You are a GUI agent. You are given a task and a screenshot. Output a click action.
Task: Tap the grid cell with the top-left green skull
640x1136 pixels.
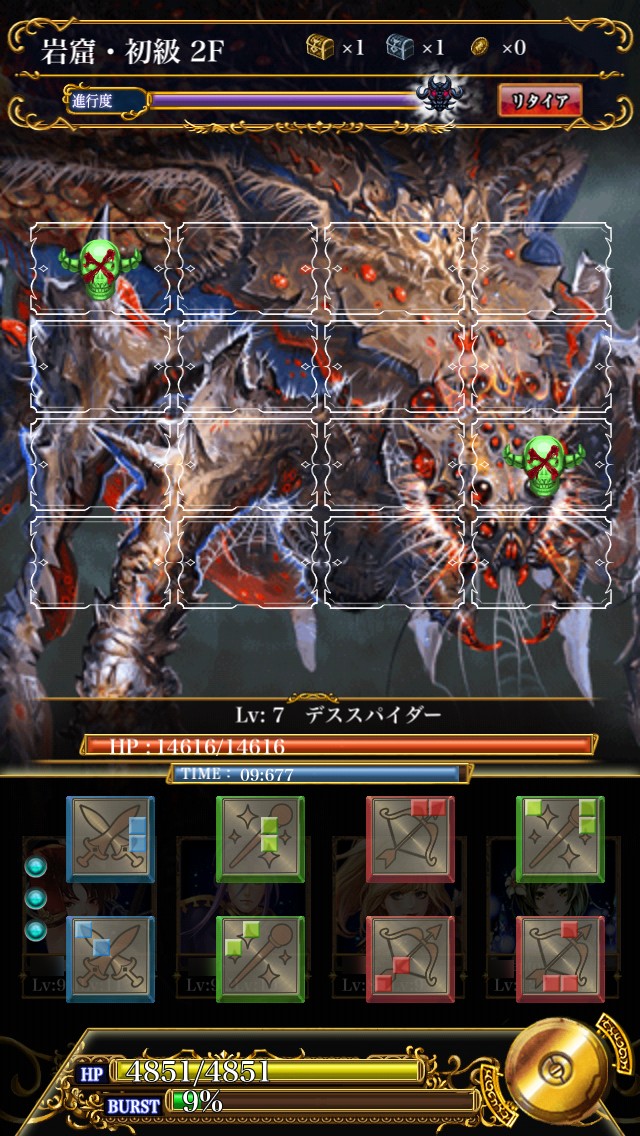tap(100, 268)
